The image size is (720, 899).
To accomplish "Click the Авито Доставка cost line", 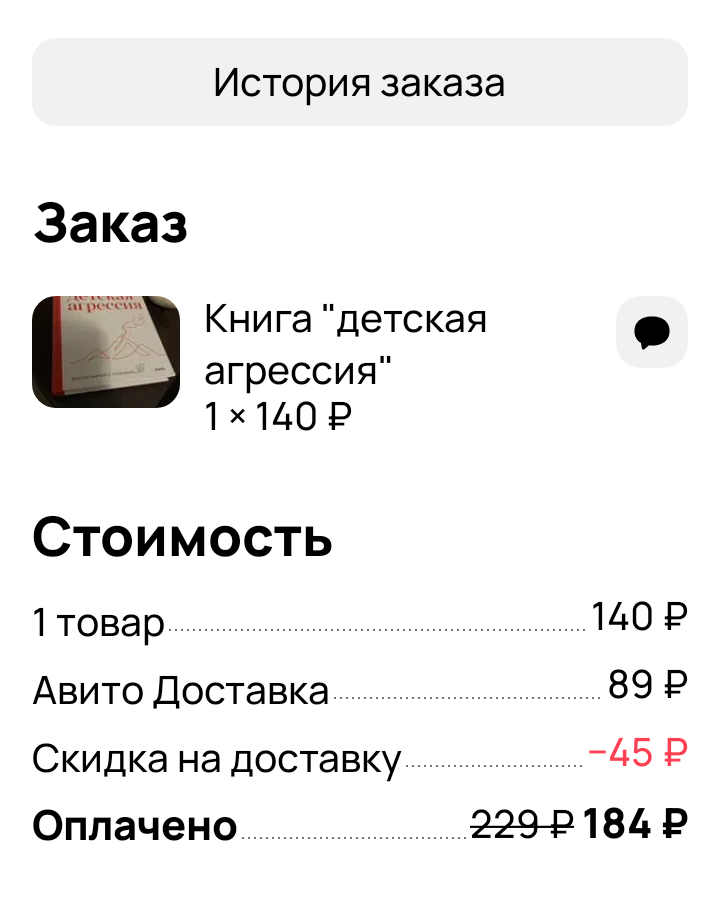I will tap(360, 689).
